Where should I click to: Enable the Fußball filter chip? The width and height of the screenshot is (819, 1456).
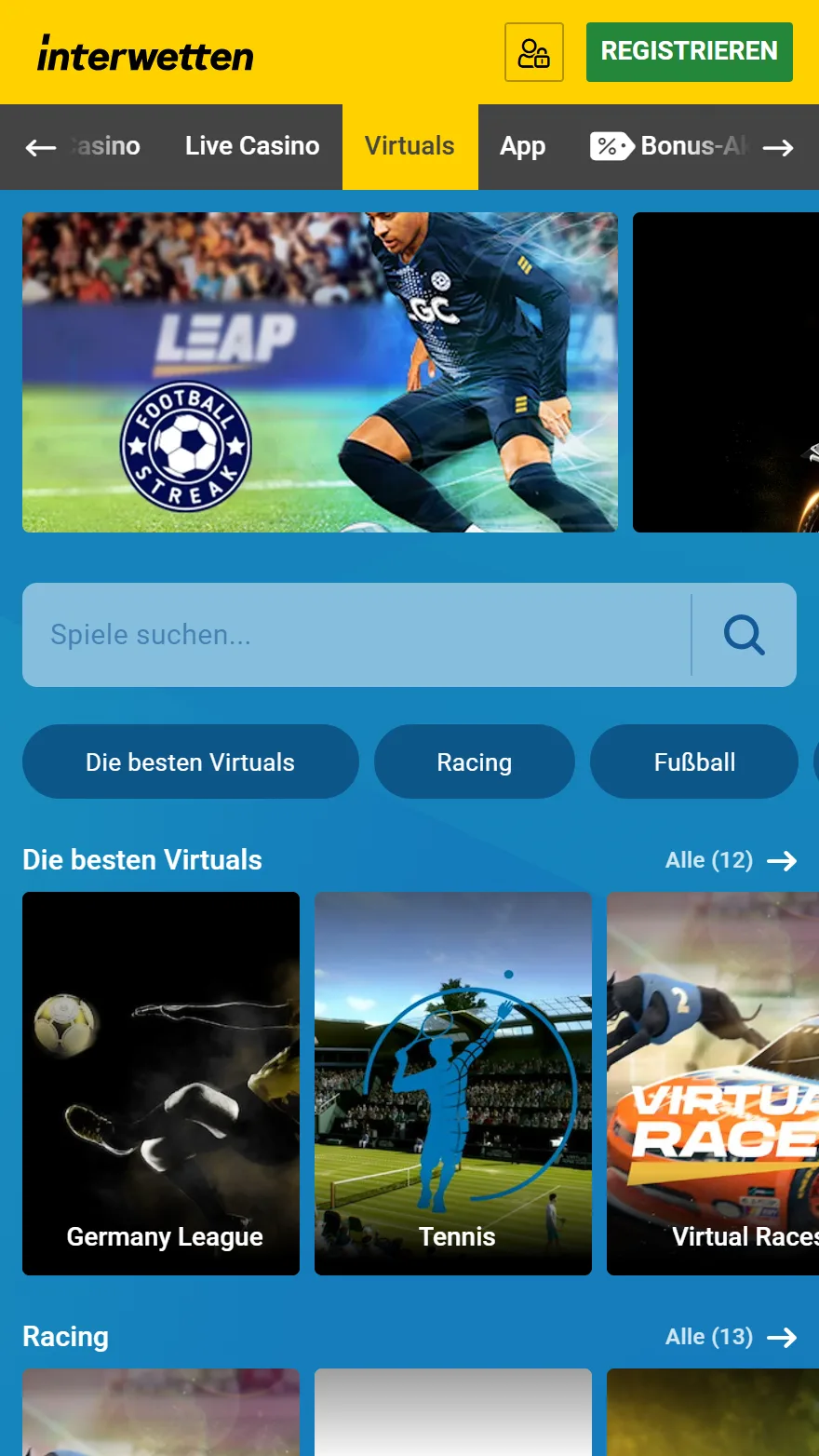coord(693,762)
